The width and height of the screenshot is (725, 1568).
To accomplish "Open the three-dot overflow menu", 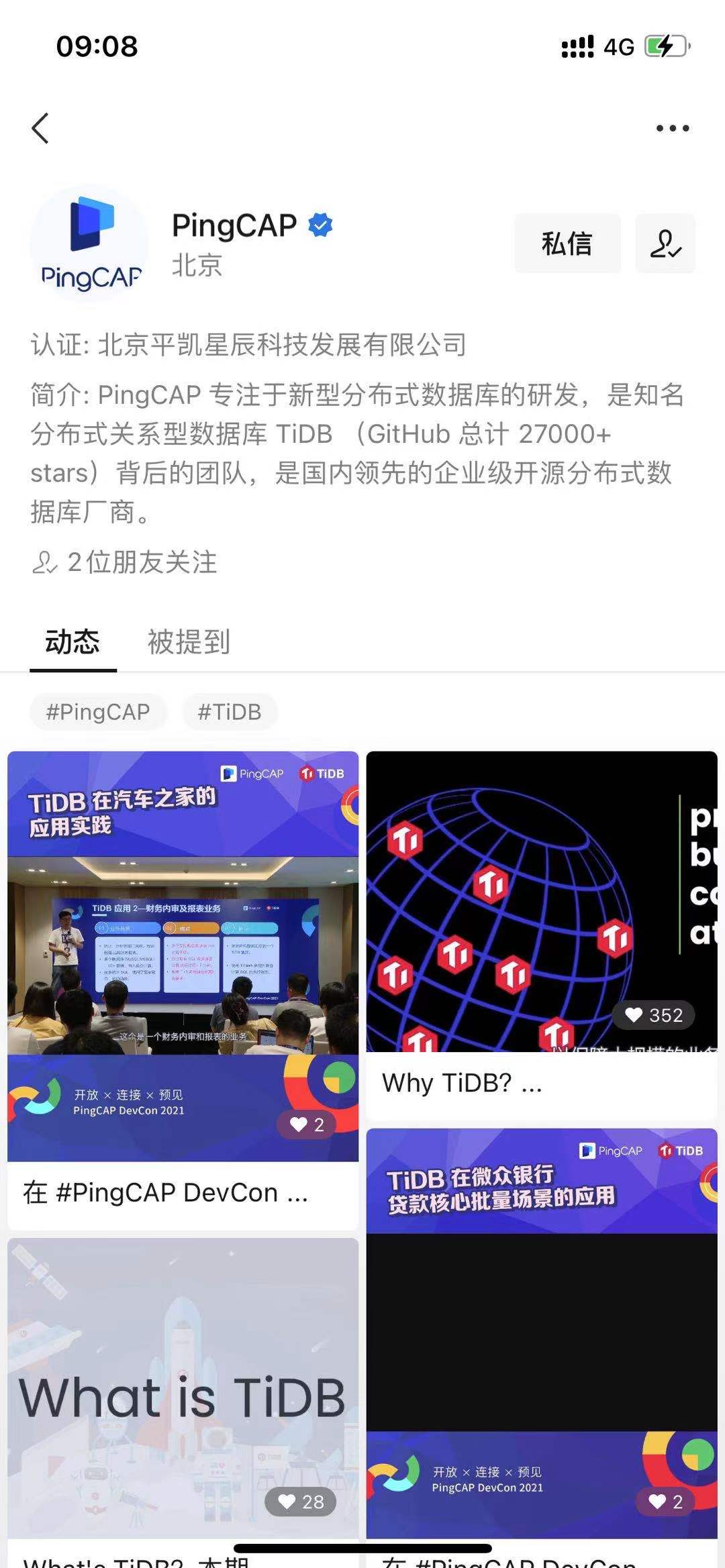I will coord(672,128).
